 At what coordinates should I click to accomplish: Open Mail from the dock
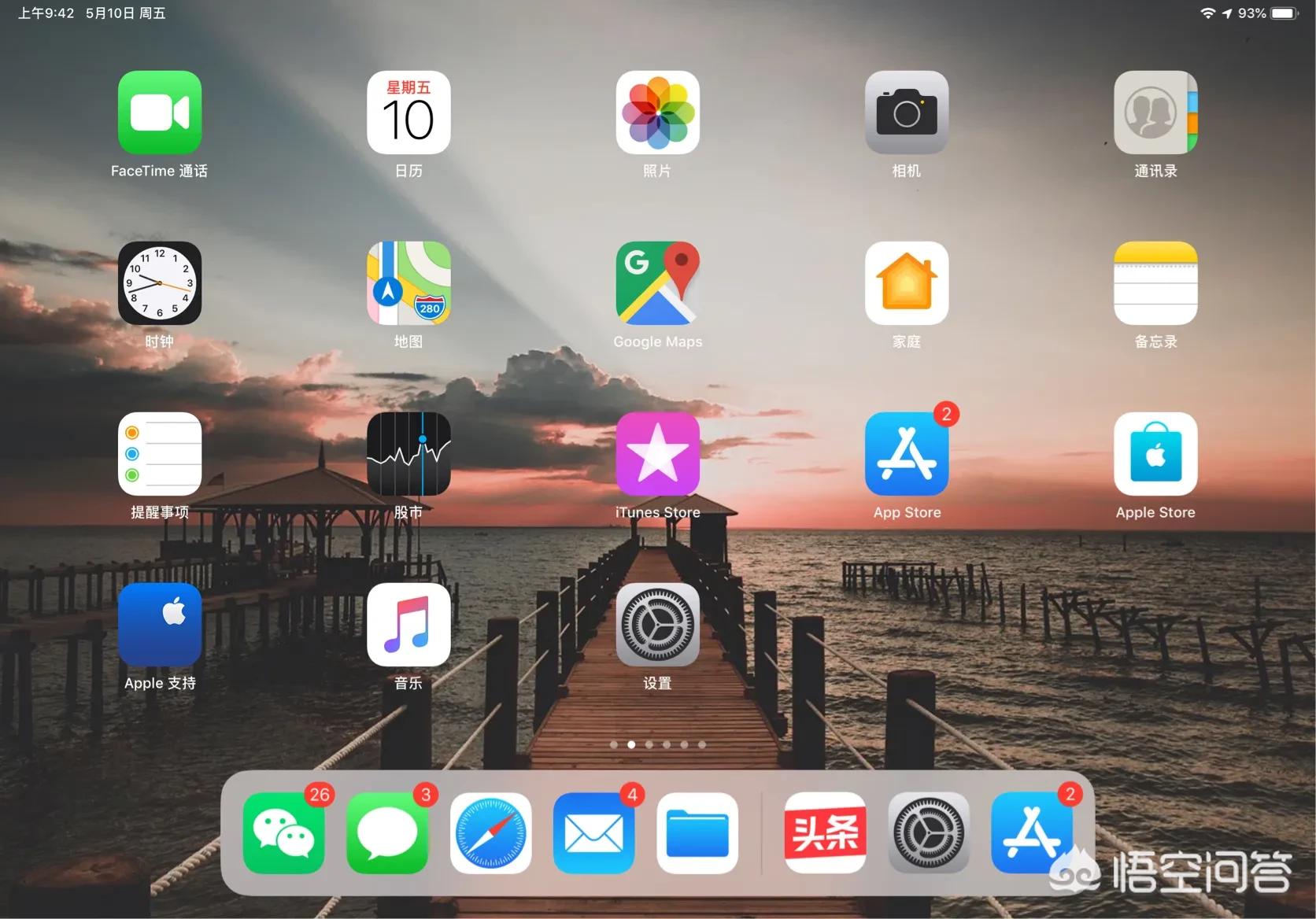pos(593,833)
